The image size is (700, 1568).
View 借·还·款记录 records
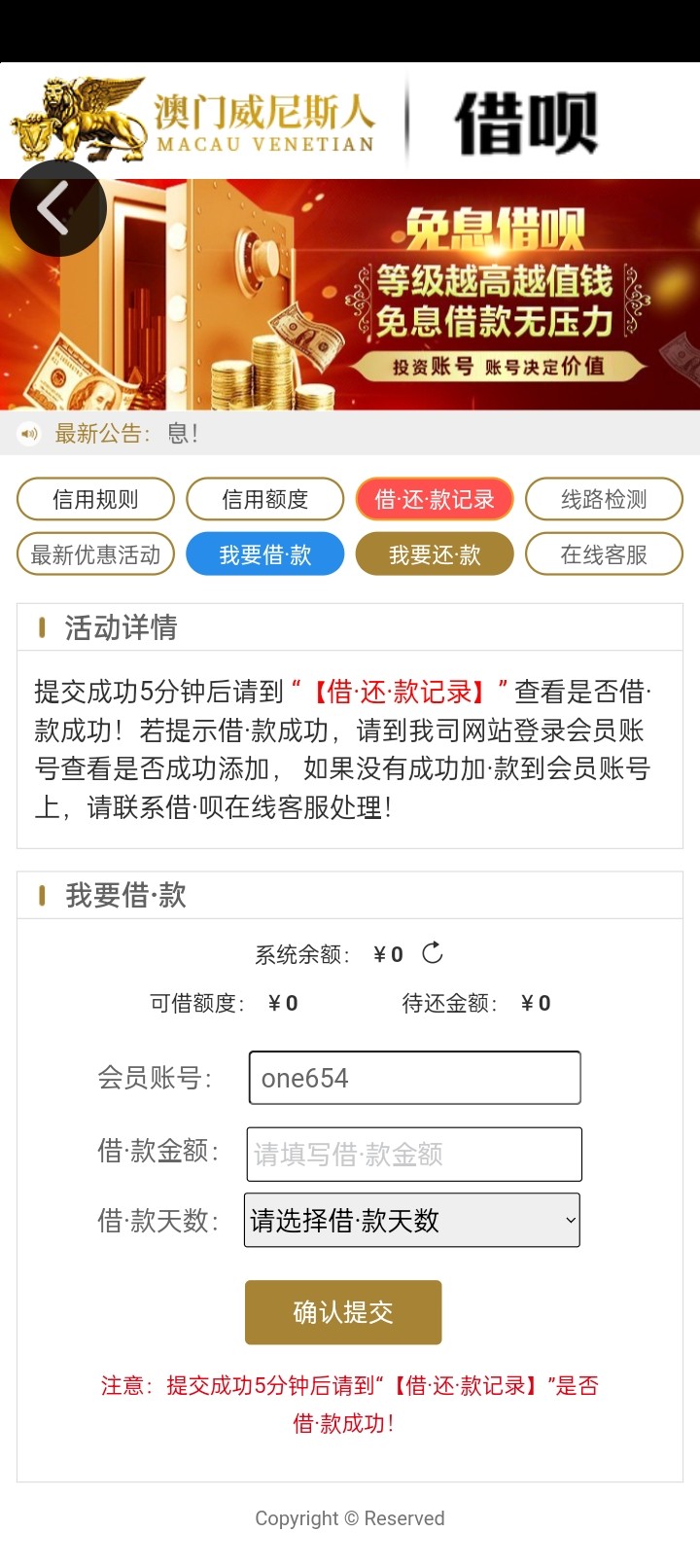435,499
